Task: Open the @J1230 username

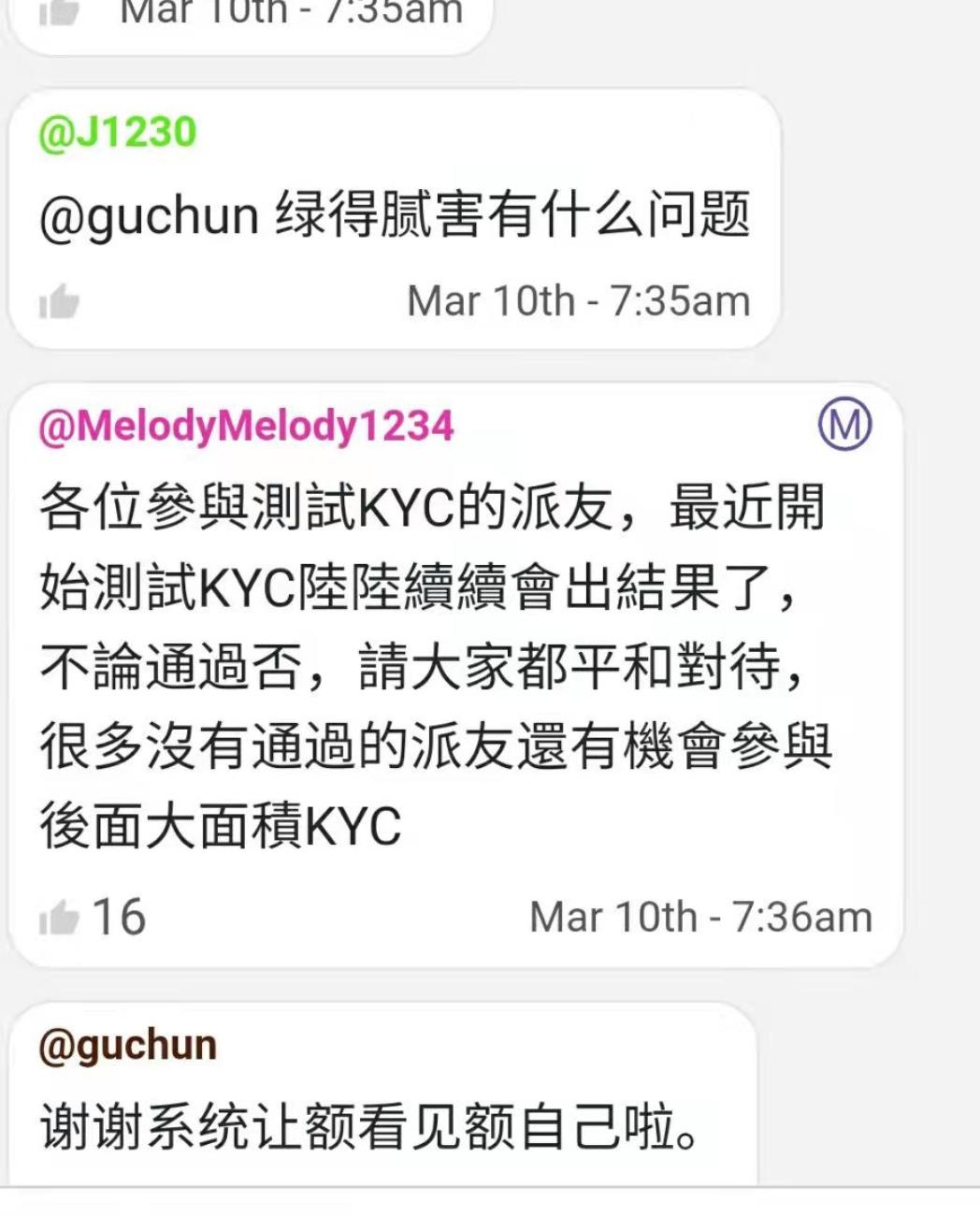Action: pyautogui.click(x=118, y=132)
